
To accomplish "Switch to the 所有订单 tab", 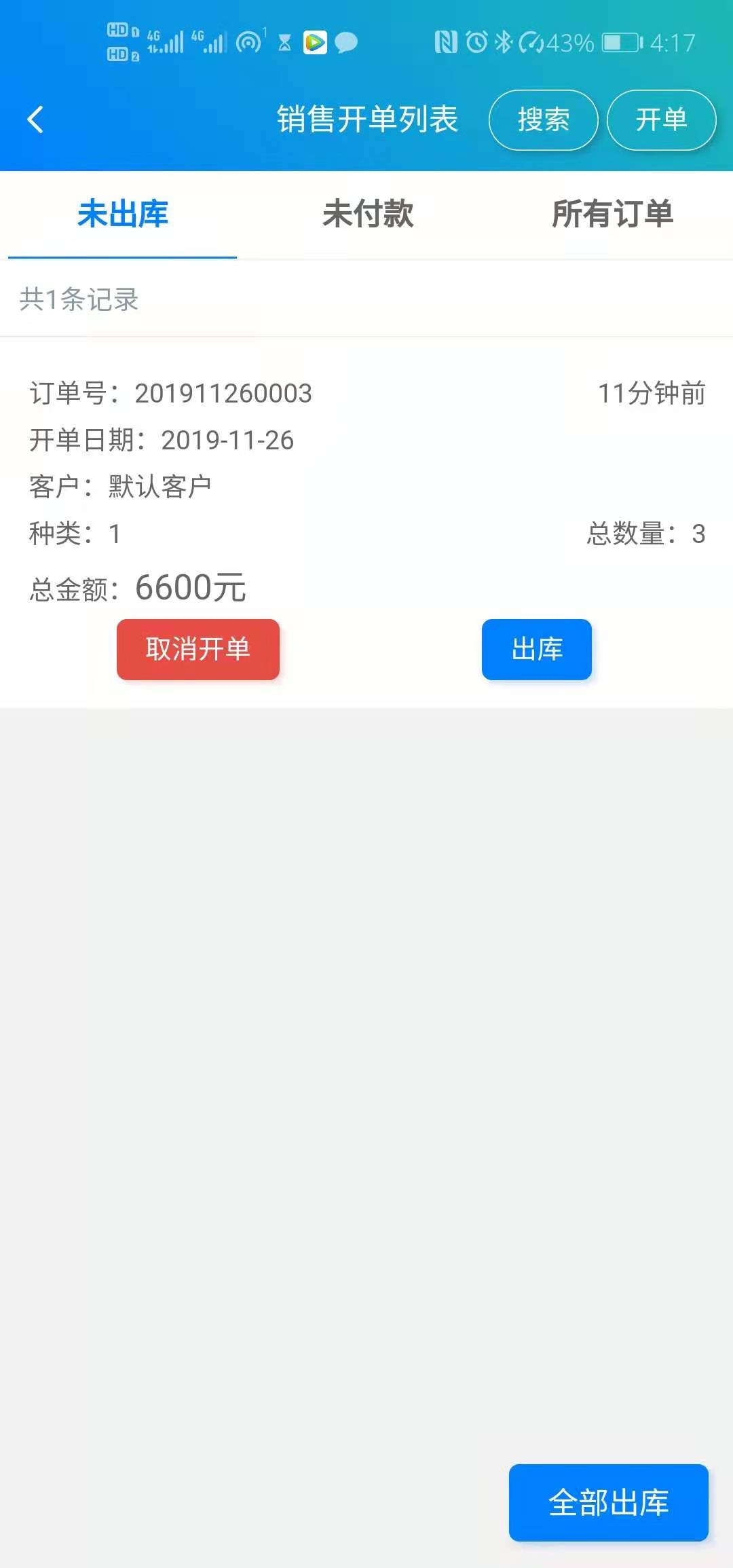I will (x=612, y=214).
